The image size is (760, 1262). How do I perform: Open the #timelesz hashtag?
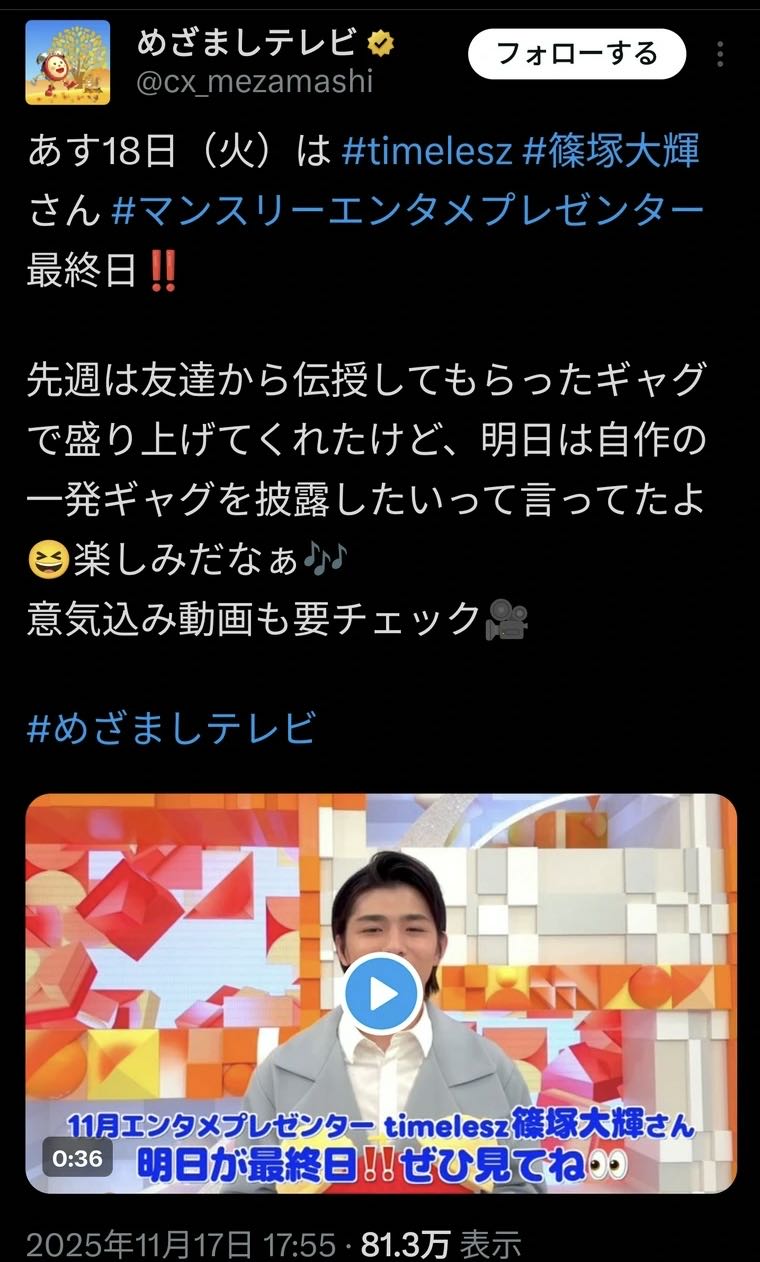coord(427,152)
